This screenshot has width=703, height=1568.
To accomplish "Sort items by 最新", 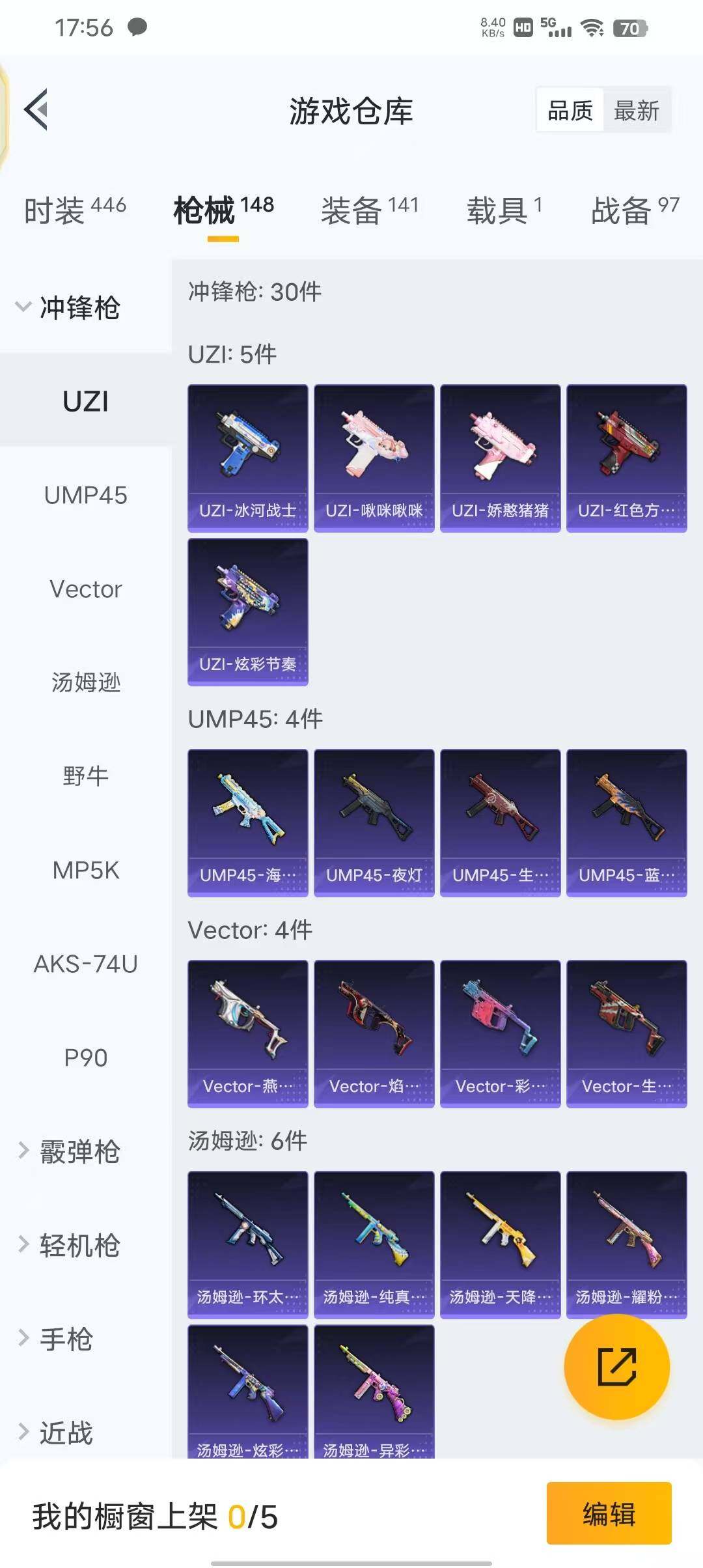I will coord(636,111).
